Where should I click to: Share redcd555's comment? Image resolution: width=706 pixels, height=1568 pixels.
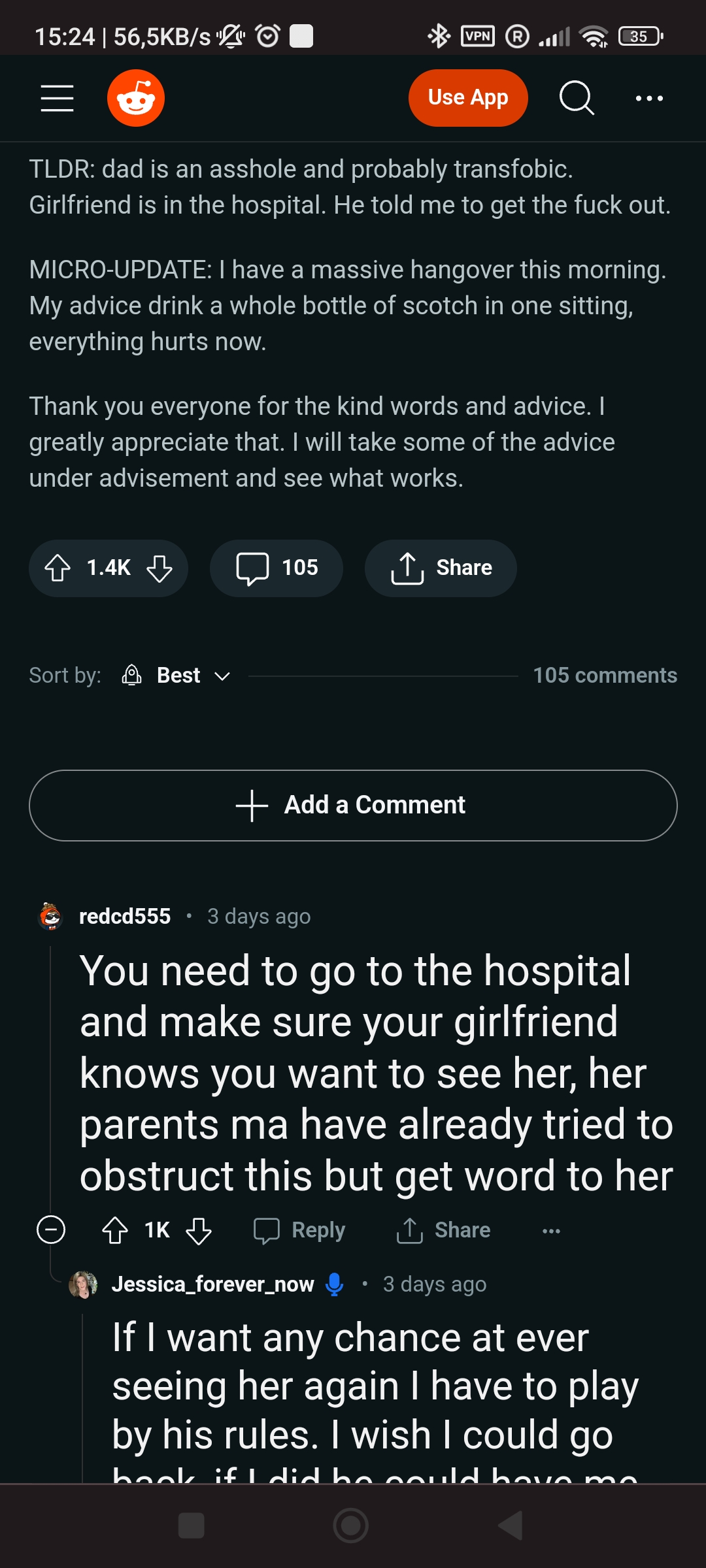444,1230
